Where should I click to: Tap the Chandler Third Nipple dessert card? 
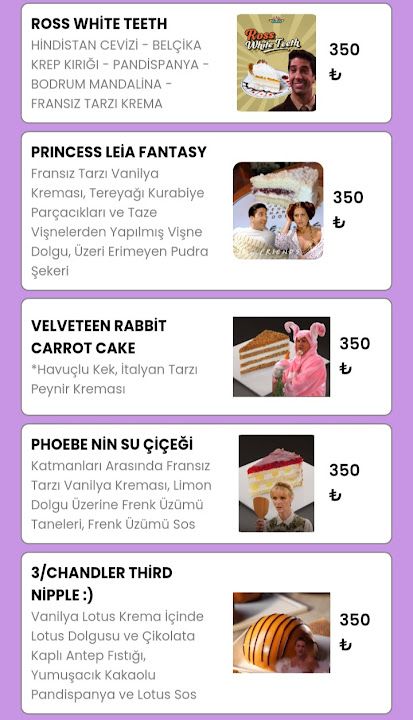pos(206,633)
